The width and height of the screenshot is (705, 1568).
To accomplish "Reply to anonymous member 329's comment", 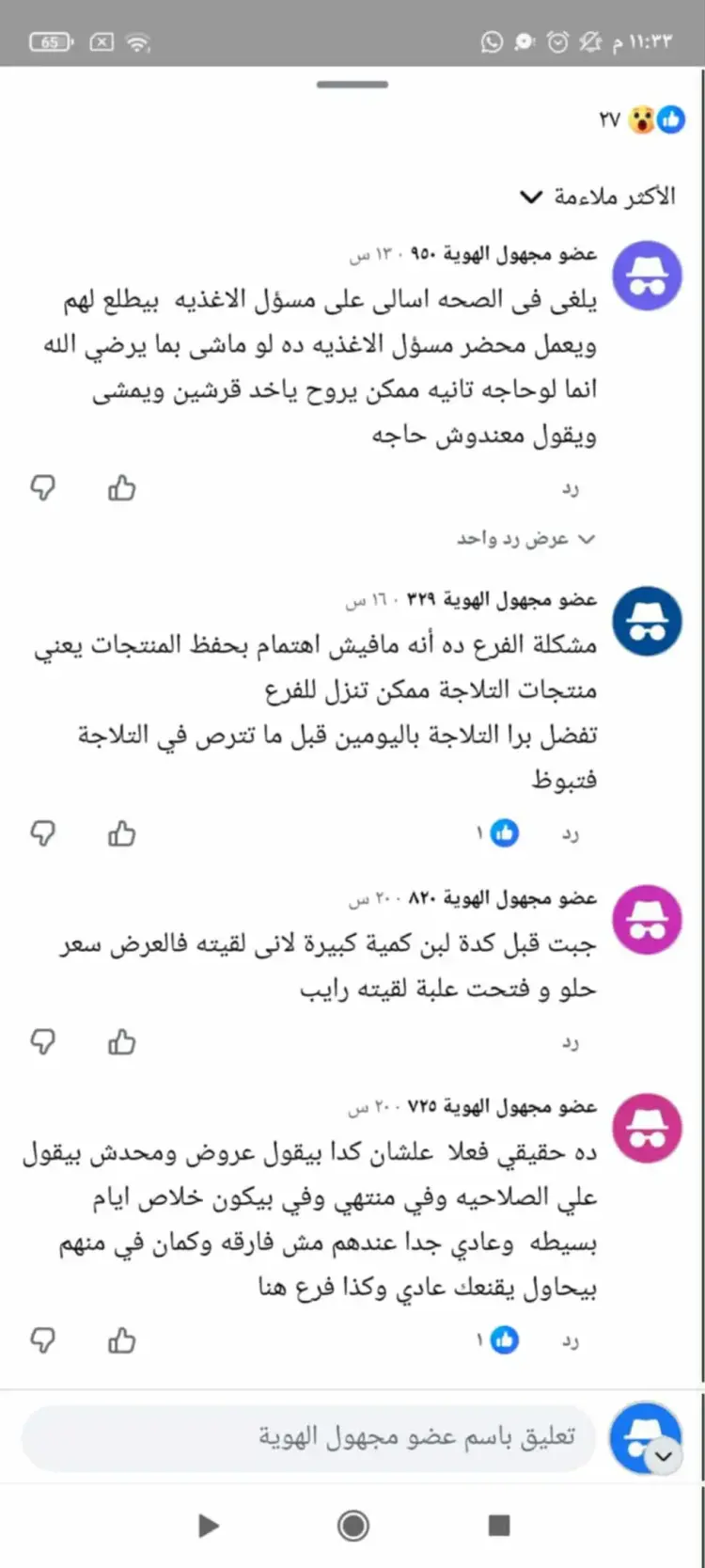I will pyautogui.click(x=570, y=834).
